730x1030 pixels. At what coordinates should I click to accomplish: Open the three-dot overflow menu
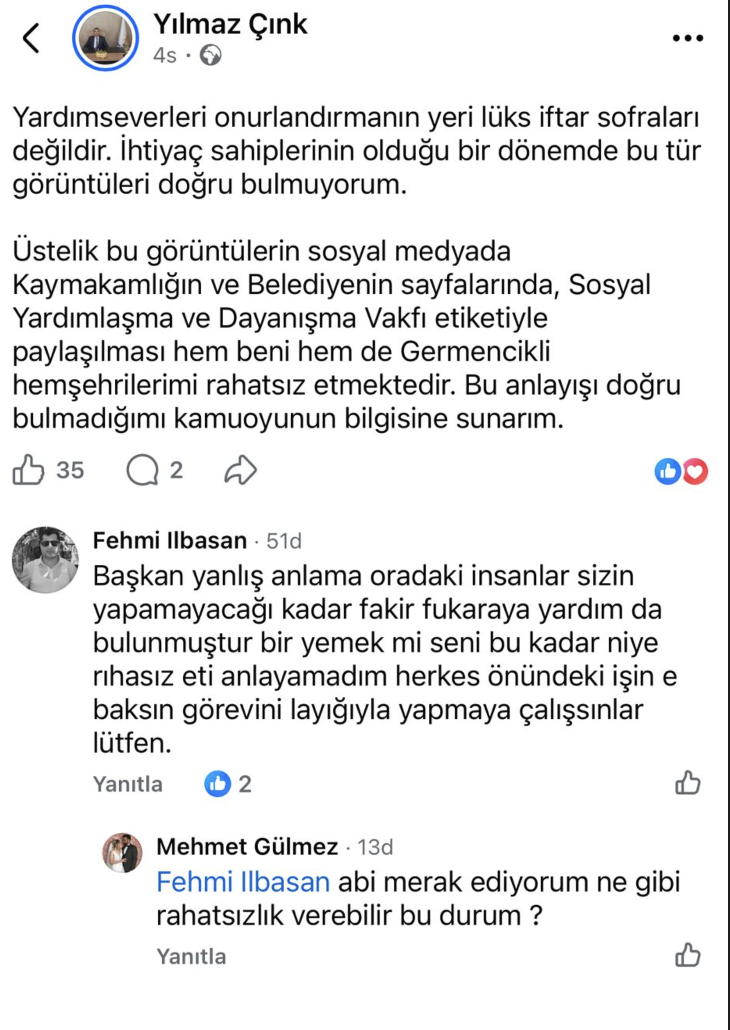(x=688, y=39)
